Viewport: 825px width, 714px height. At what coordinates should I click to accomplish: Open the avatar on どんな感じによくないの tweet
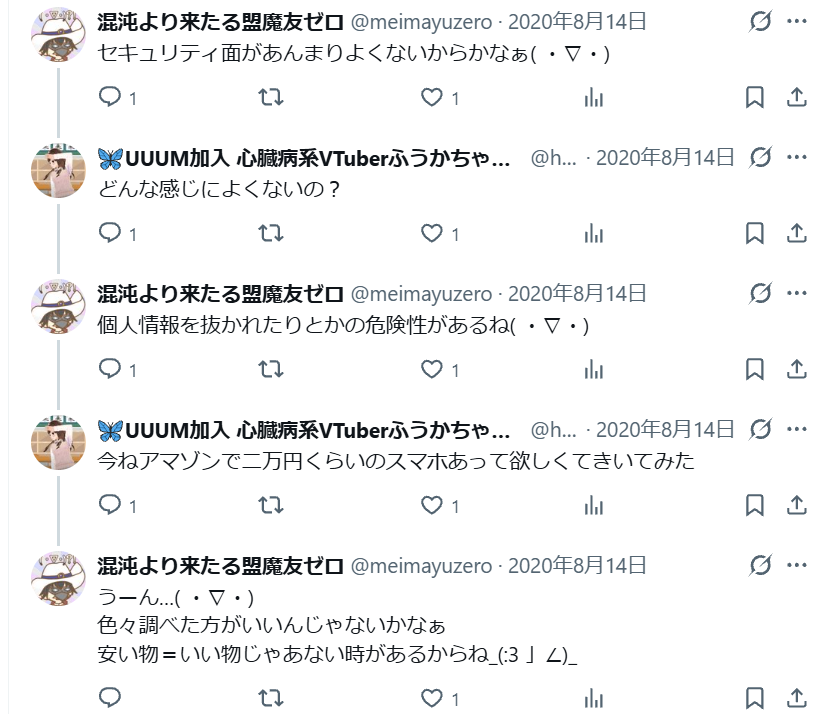point(58,170)
